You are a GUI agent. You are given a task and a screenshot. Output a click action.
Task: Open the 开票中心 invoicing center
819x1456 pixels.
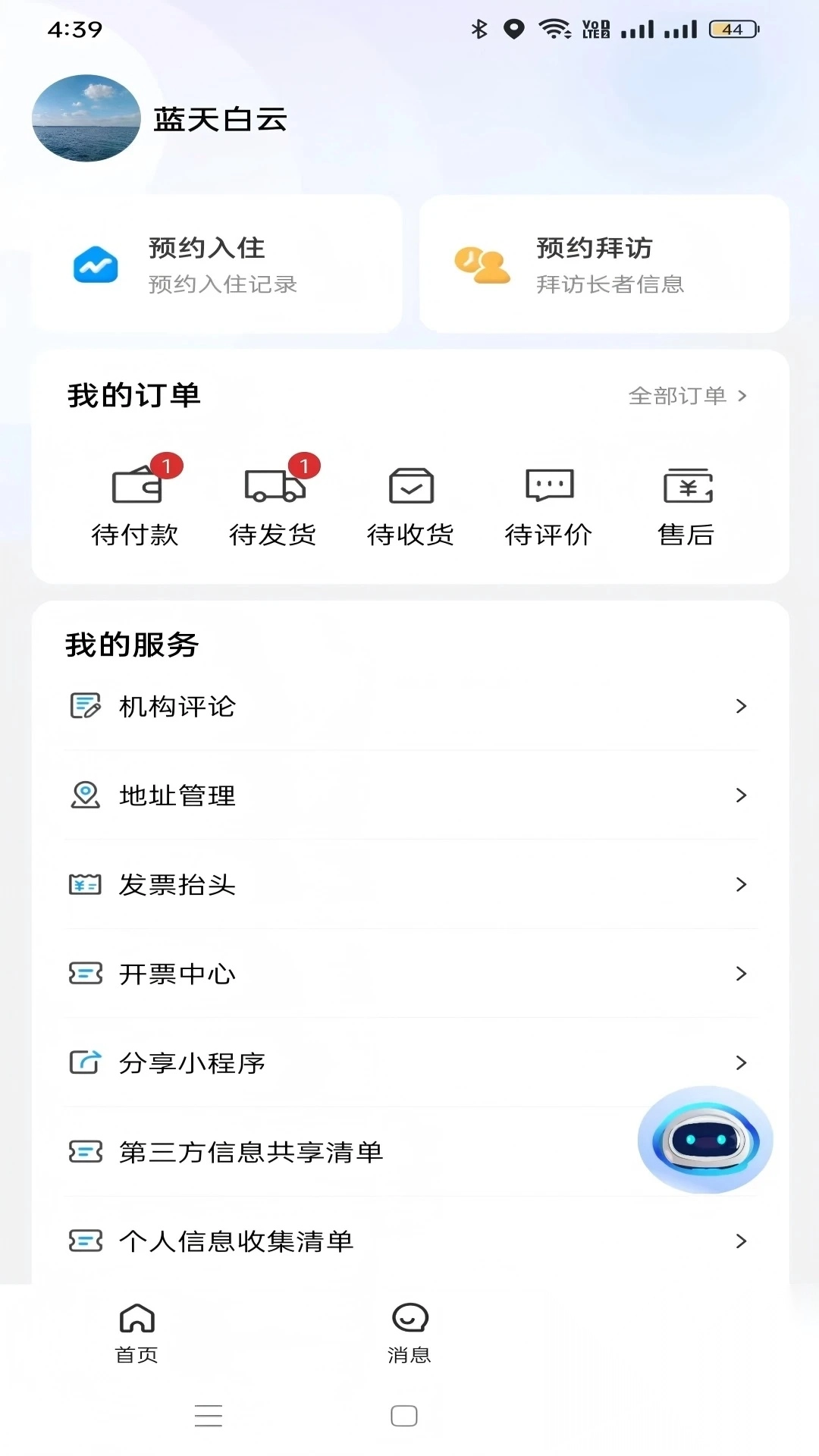[x=409, y=974]
